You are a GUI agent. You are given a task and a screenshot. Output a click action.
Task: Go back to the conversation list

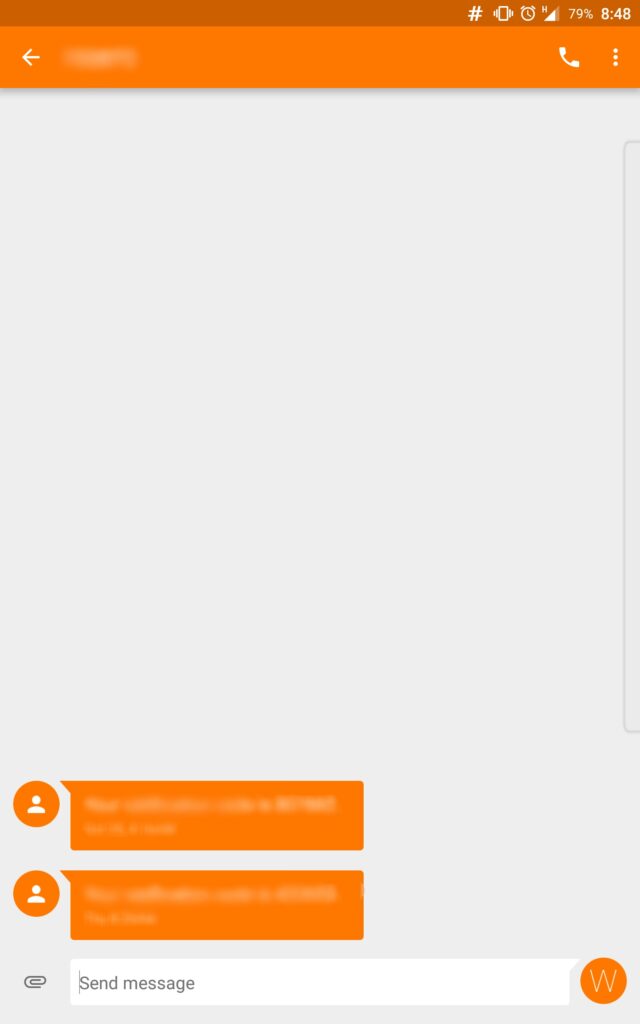click(31, 57)
